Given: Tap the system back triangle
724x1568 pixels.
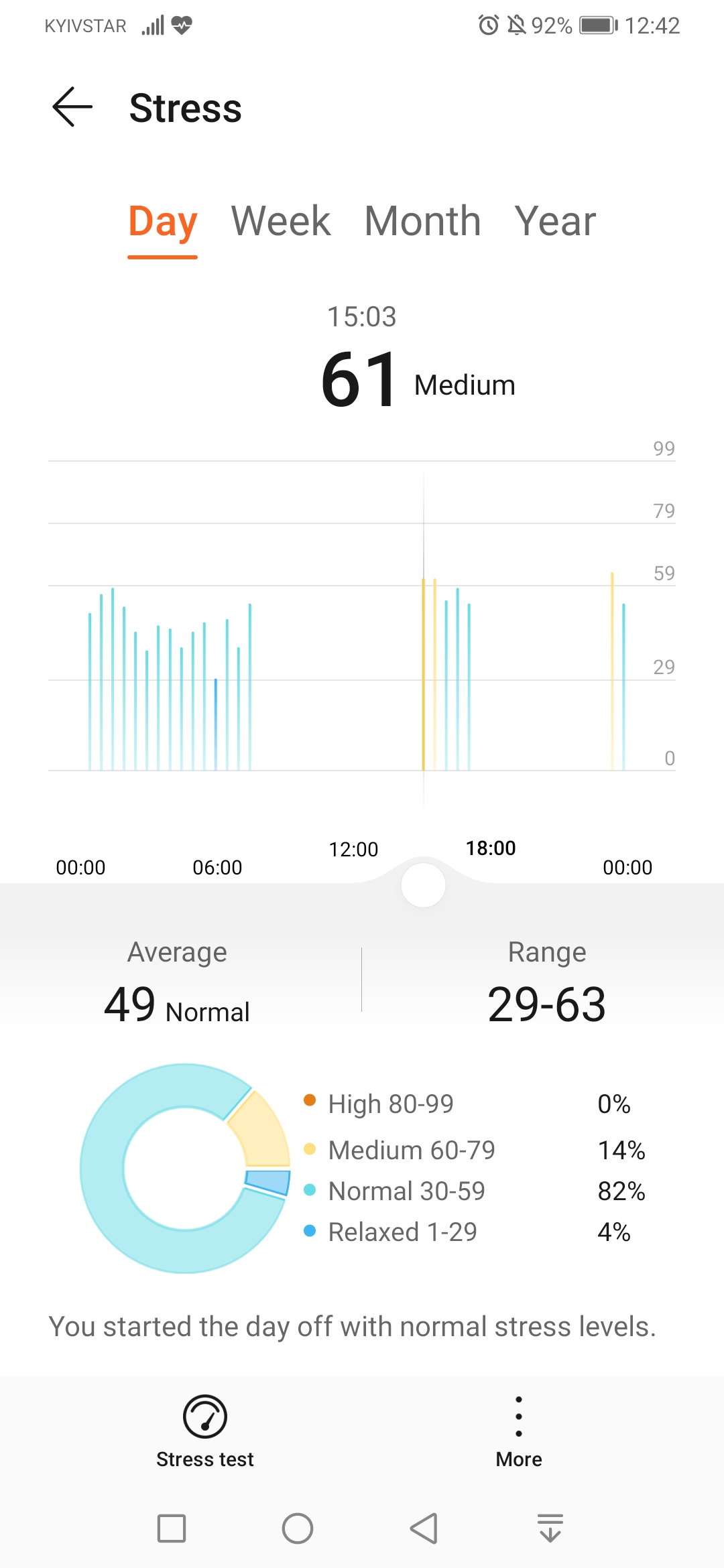Looking at the screenshot, I should pyautogui.click(x=424, y=1528).
